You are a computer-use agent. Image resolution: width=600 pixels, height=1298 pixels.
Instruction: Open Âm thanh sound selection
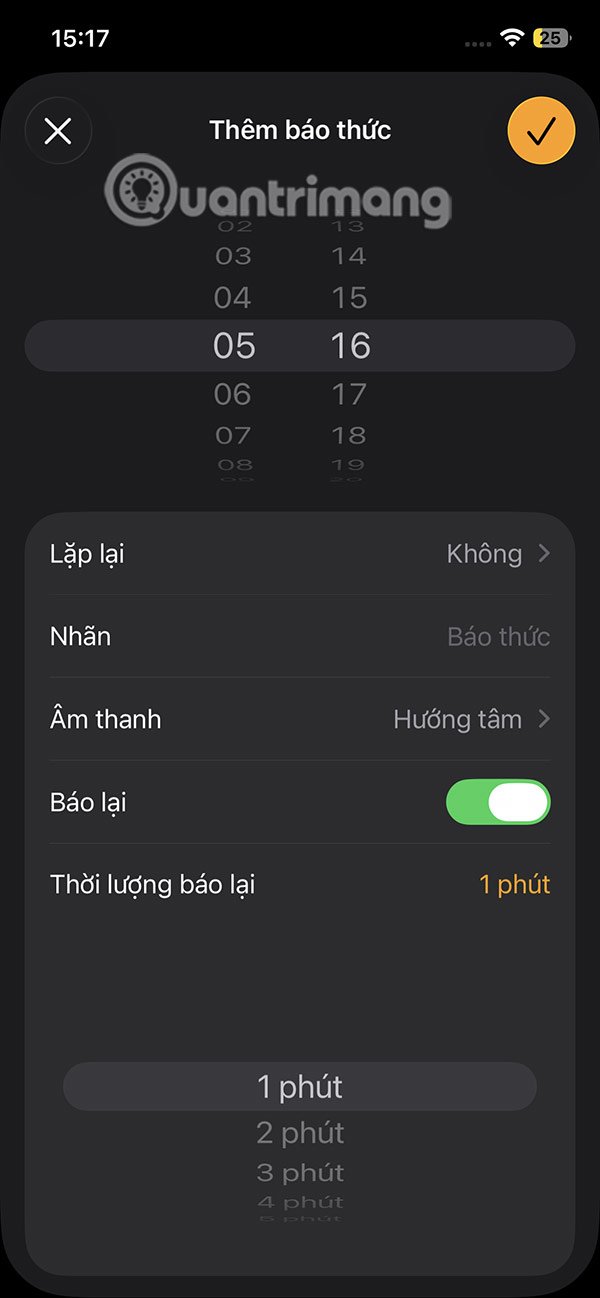[x=300, y=720]
